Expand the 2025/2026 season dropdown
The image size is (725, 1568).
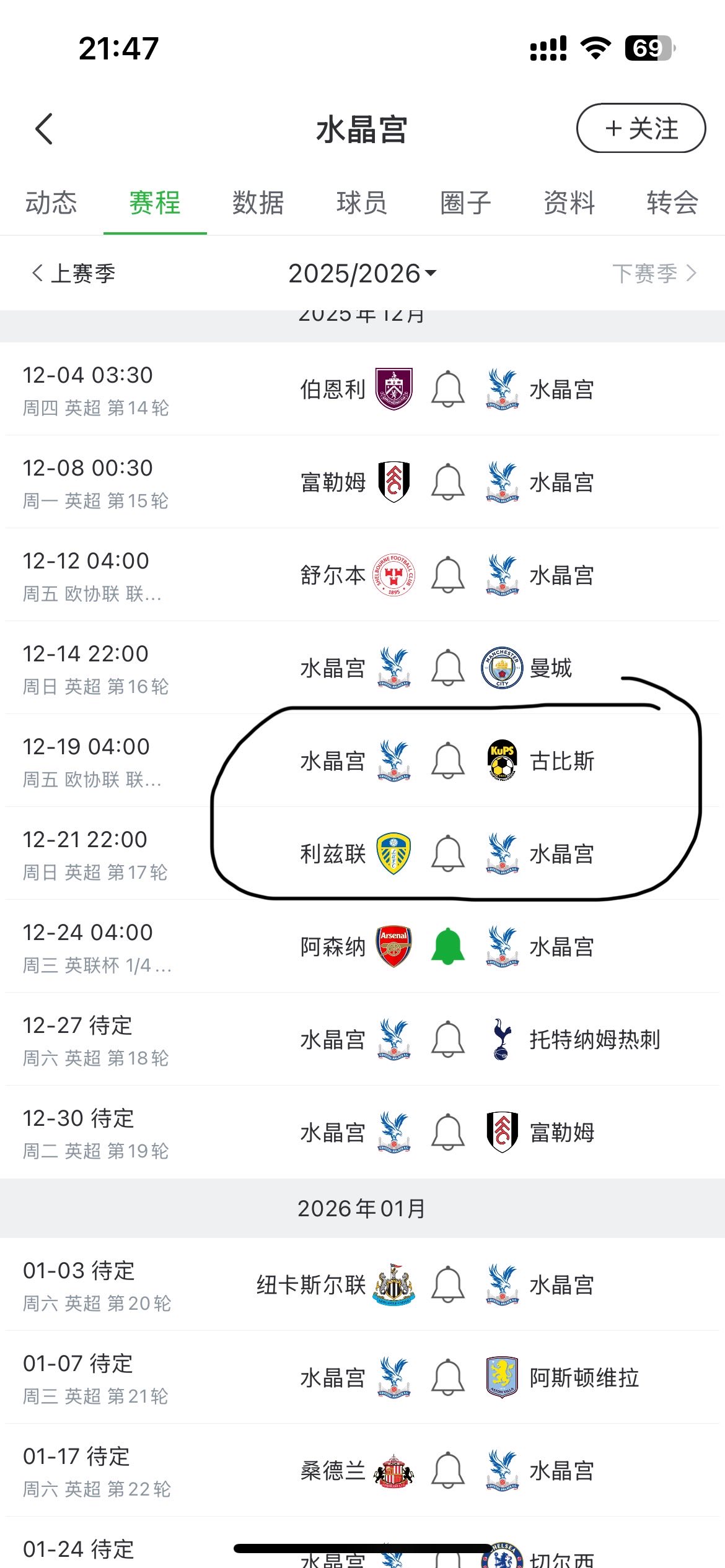(x=362, y=273)
